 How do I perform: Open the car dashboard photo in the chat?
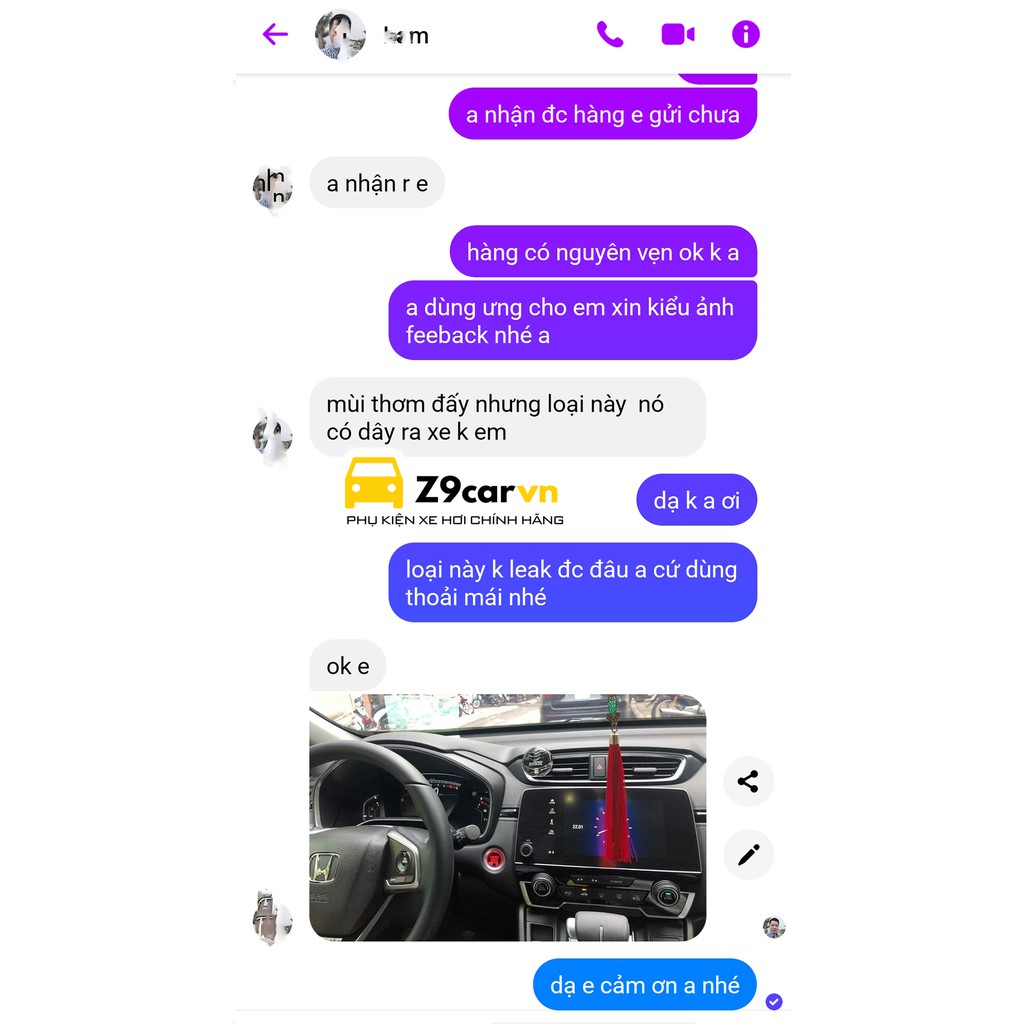(x=507, y=817)
